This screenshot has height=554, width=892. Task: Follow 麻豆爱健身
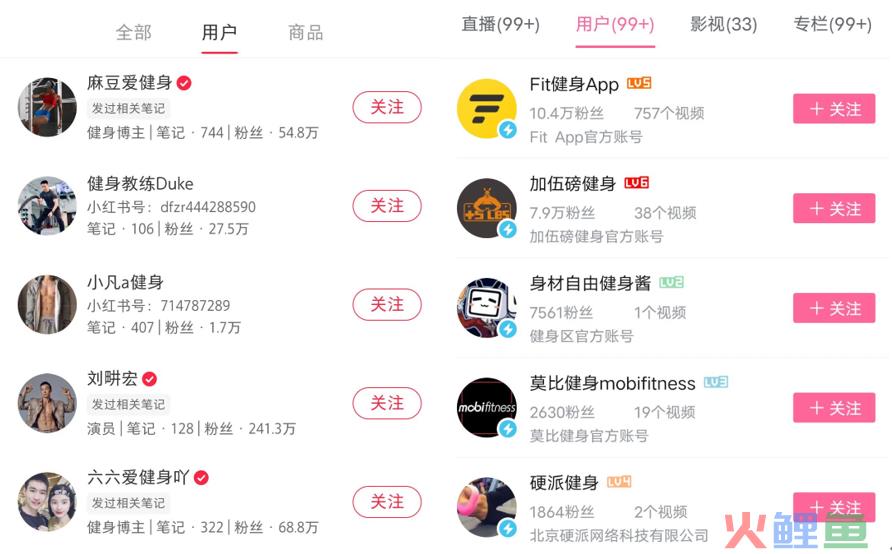coord(387,107)
